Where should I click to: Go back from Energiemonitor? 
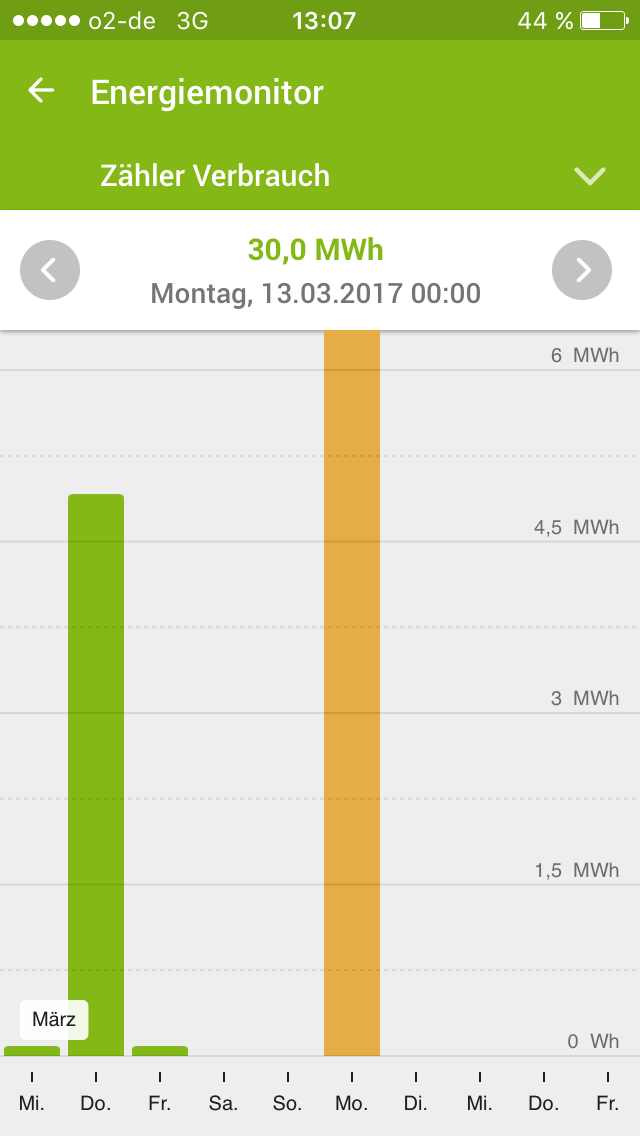pyautogui.click(x=41, y=92)
